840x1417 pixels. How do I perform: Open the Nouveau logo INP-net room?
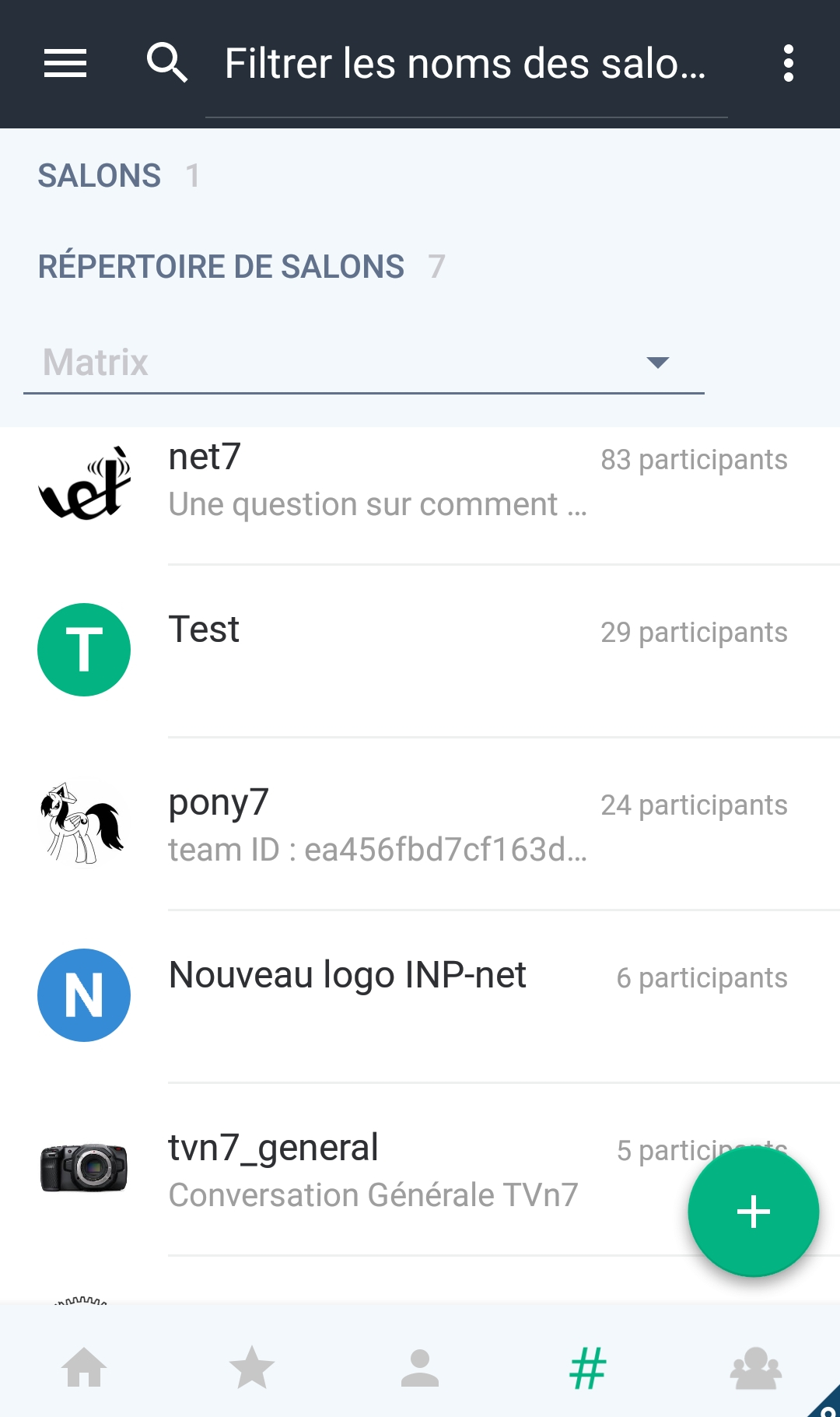coord(420,994)
